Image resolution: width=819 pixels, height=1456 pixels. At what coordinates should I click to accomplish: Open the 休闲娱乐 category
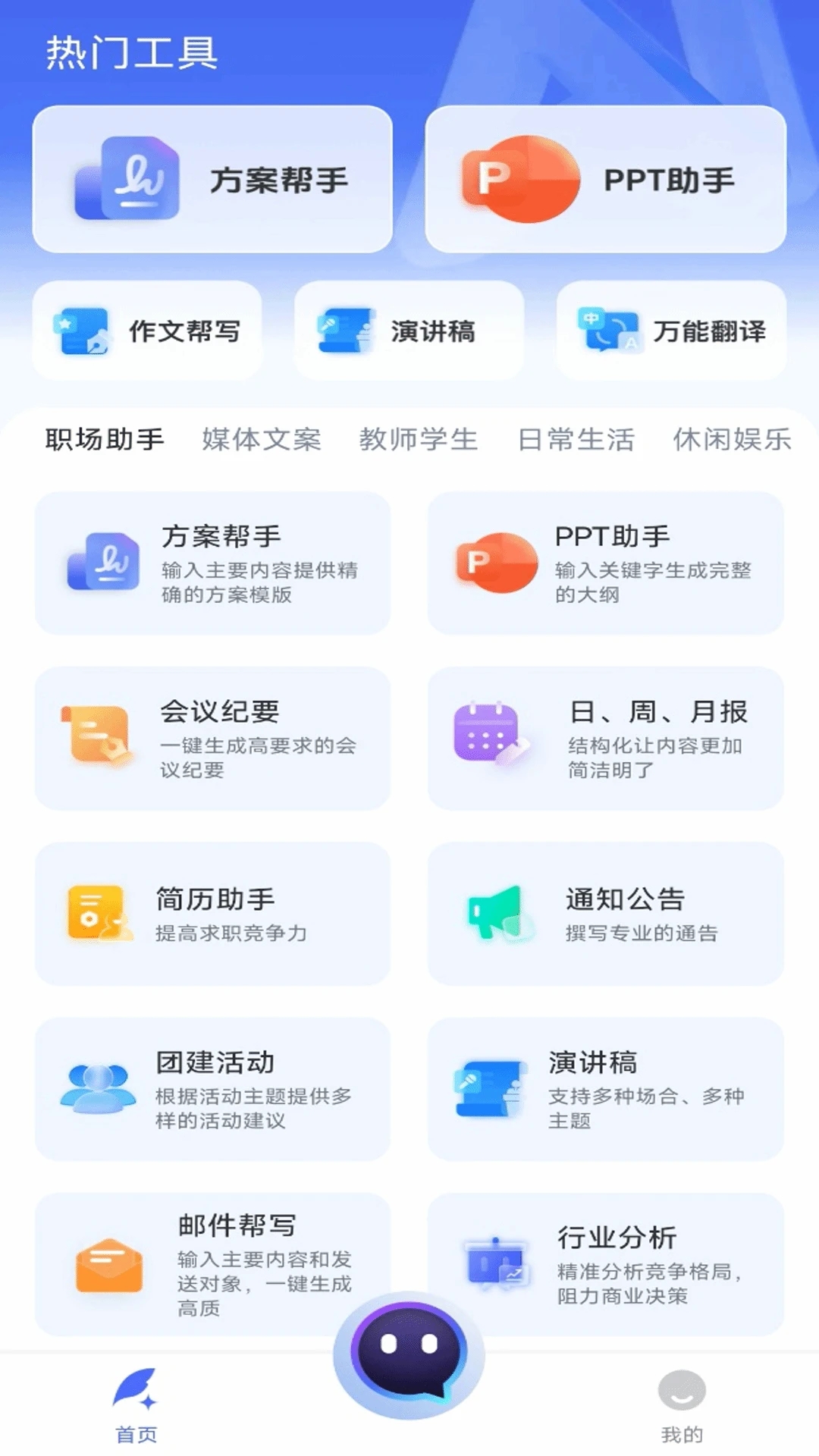(x=733, y=438)
